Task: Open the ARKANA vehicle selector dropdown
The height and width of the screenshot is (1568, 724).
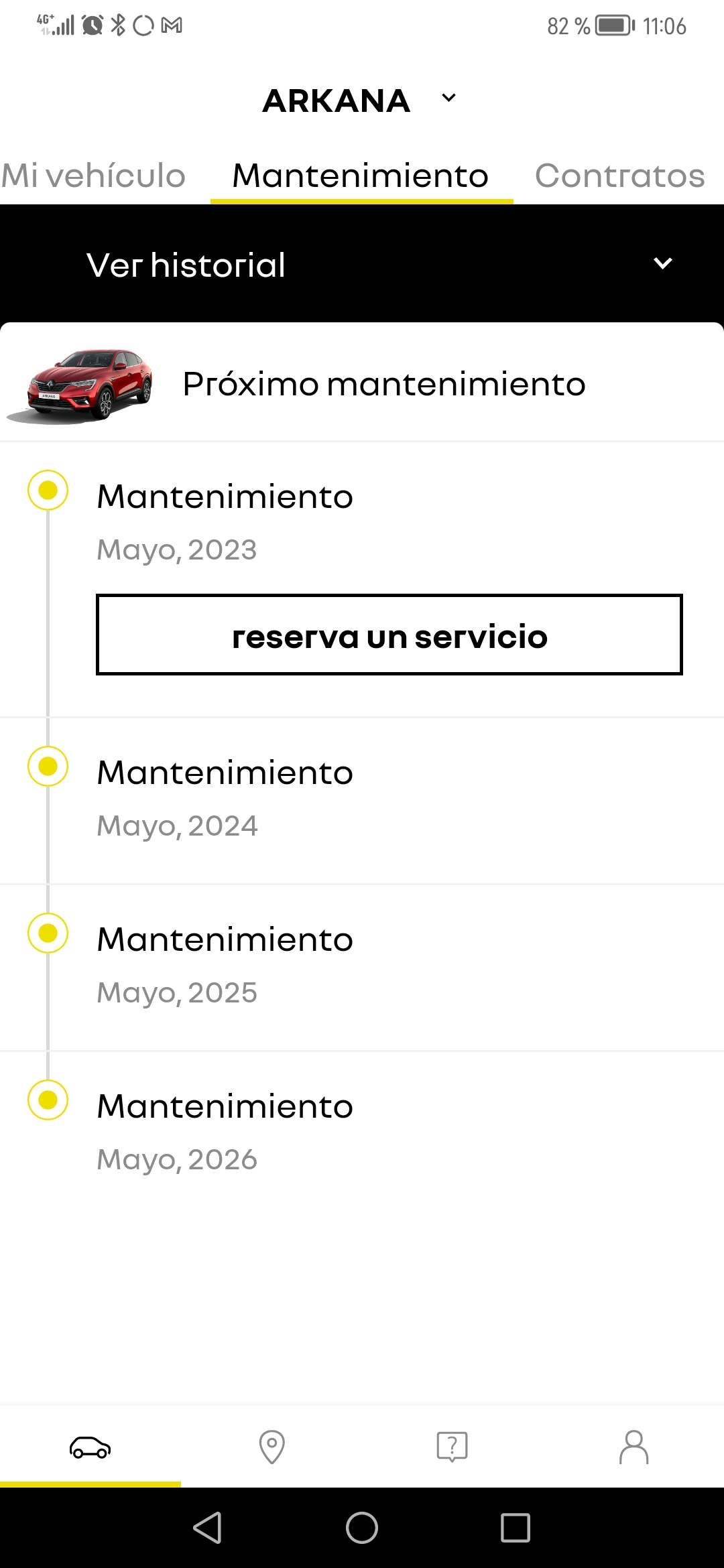Action: (361, 101)
